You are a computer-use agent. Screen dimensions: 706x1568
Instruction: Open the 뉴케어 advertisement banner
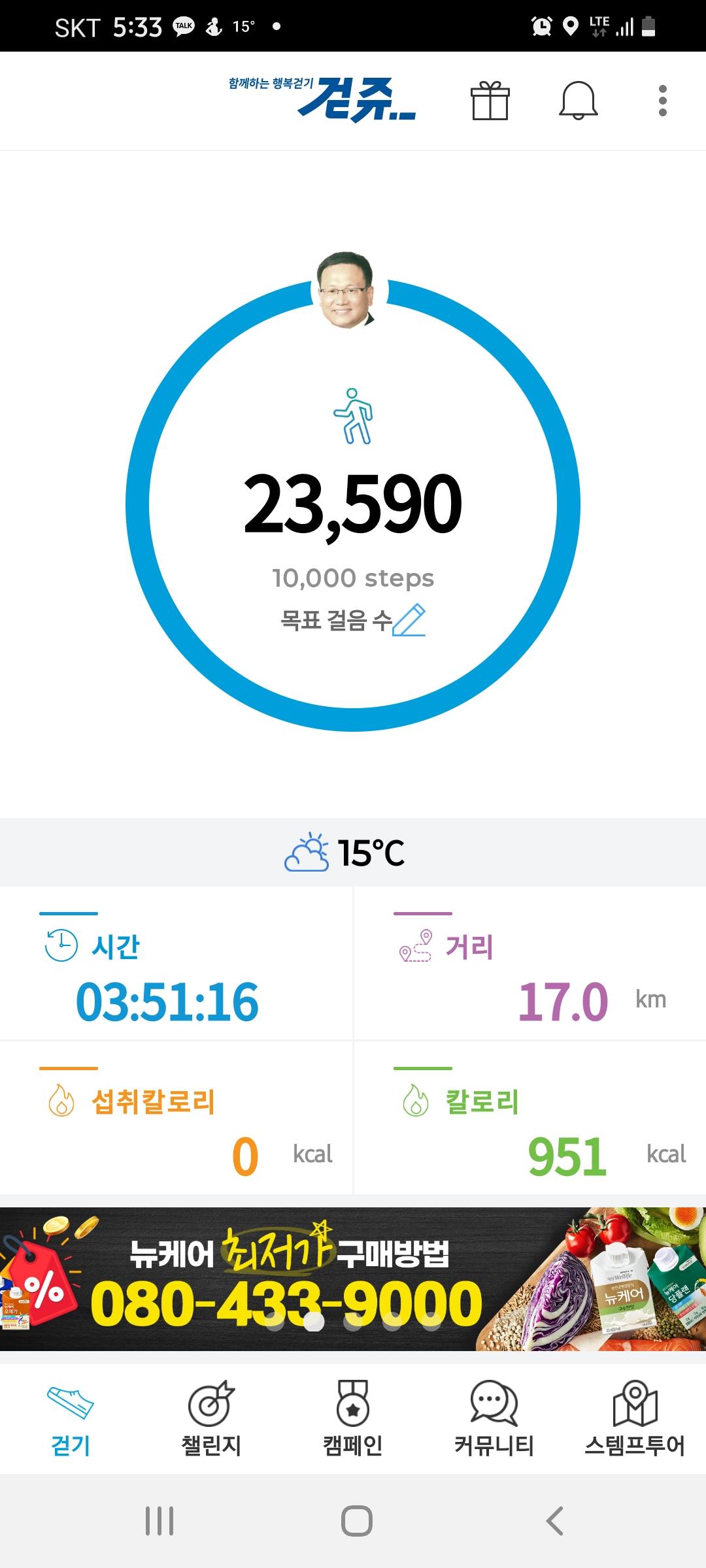(353, 1279)
